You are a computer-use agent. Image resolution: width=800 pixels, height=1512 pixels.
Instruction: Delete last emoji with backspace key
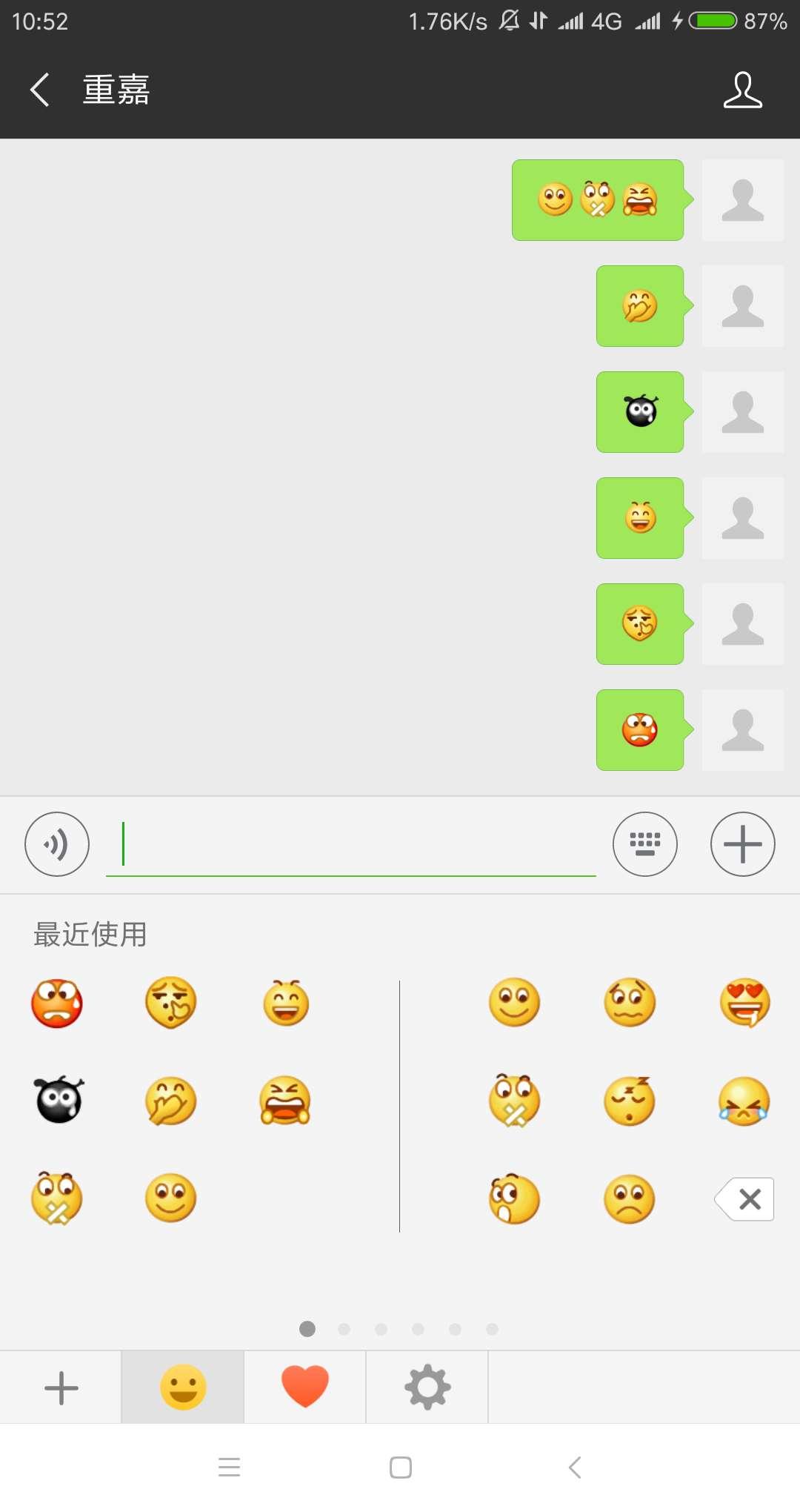pos(745,1198)
